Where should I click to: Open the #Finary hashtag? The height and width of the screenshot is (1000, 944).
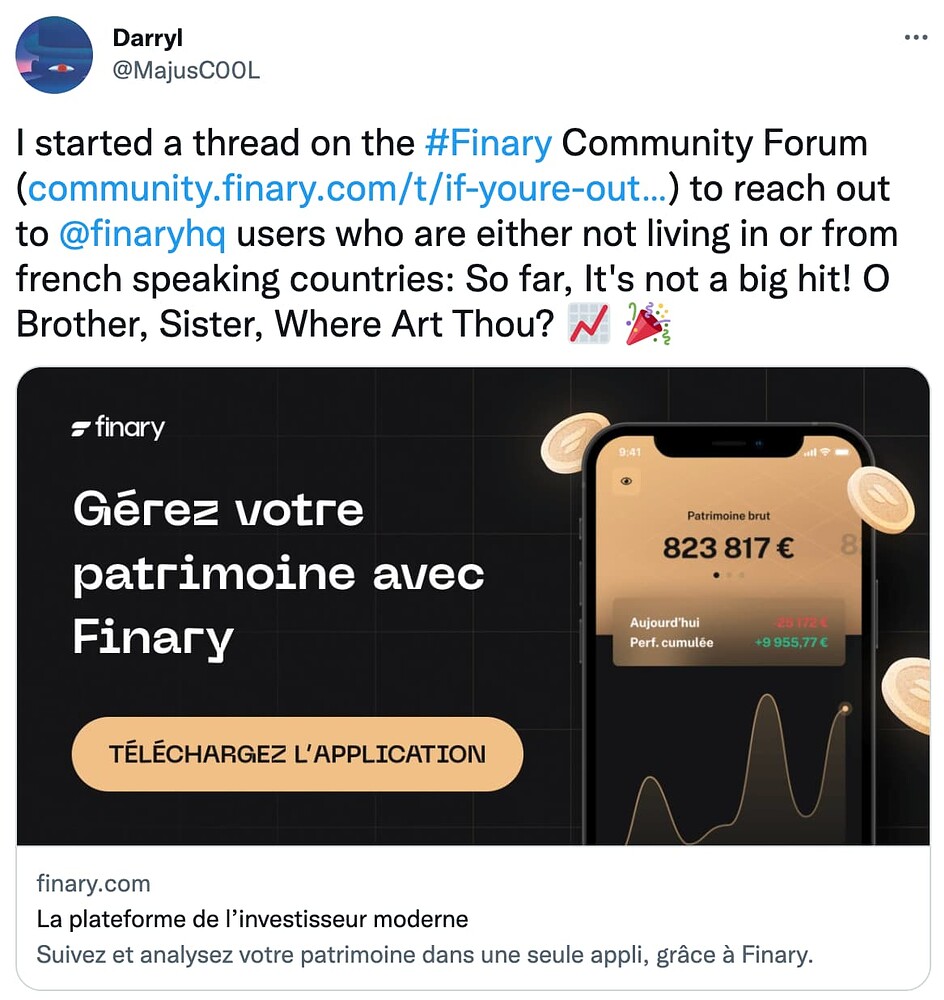(x=488, y=144)
